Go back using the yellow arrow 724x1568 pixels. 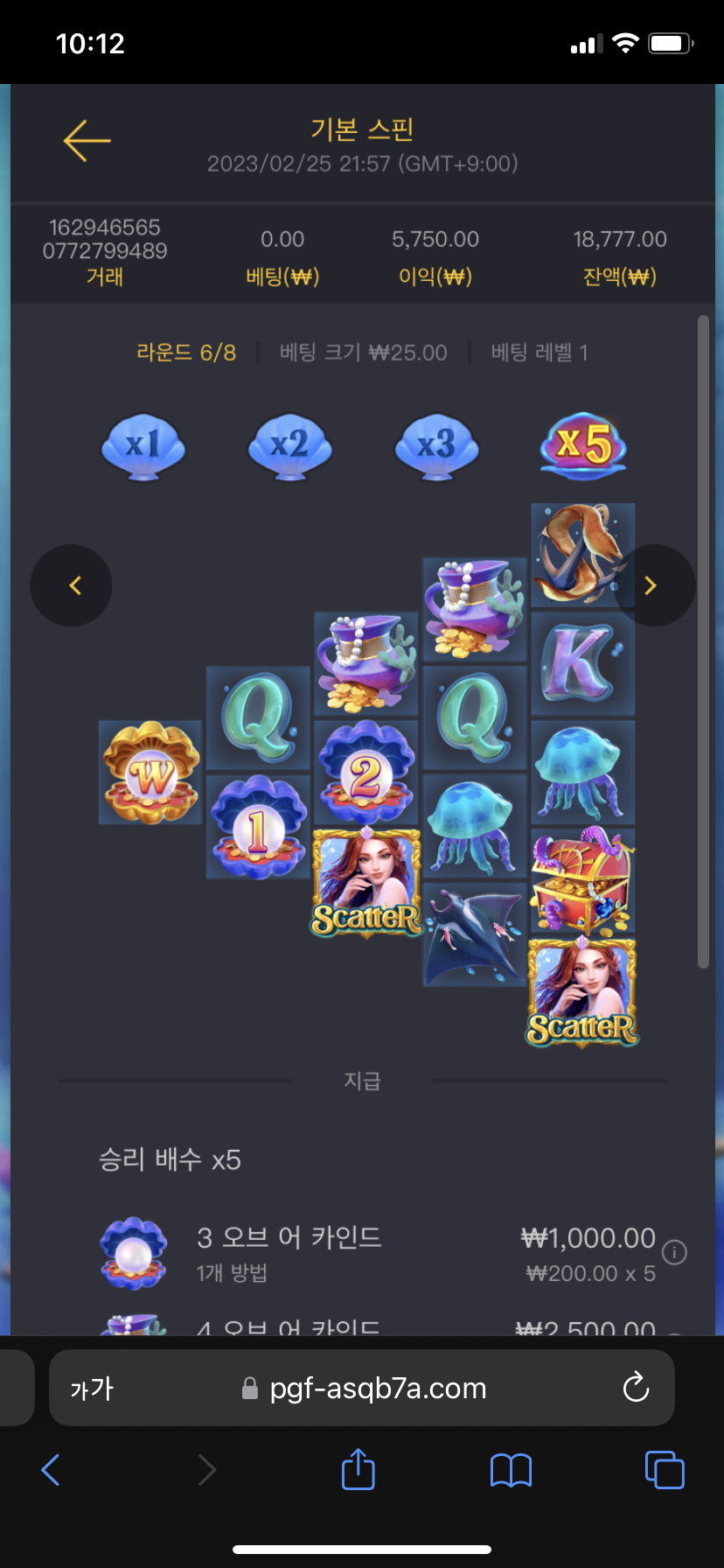point(87,141)
